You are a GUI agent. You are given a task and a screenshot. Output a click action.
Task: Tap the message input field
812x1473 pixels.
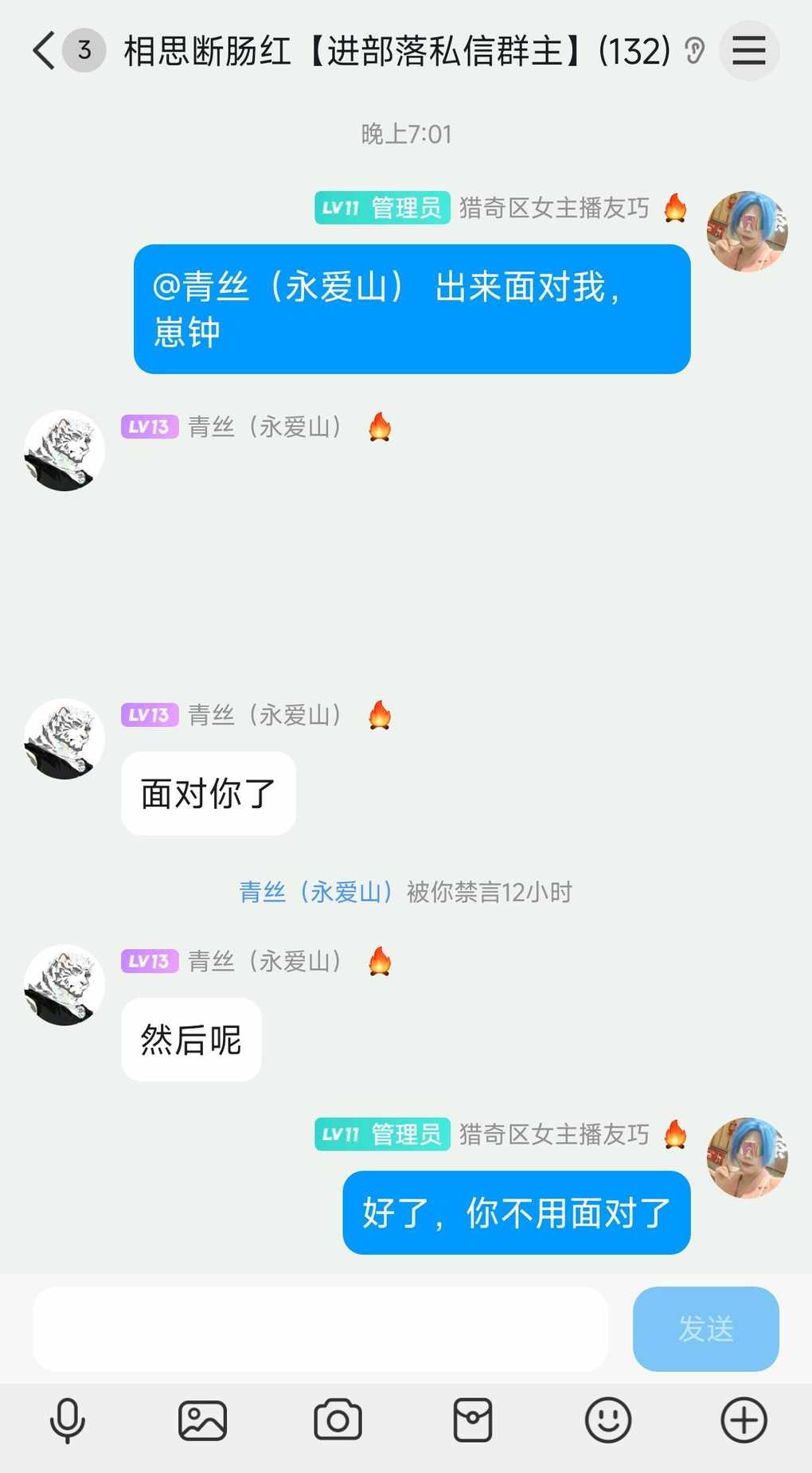320,1329
